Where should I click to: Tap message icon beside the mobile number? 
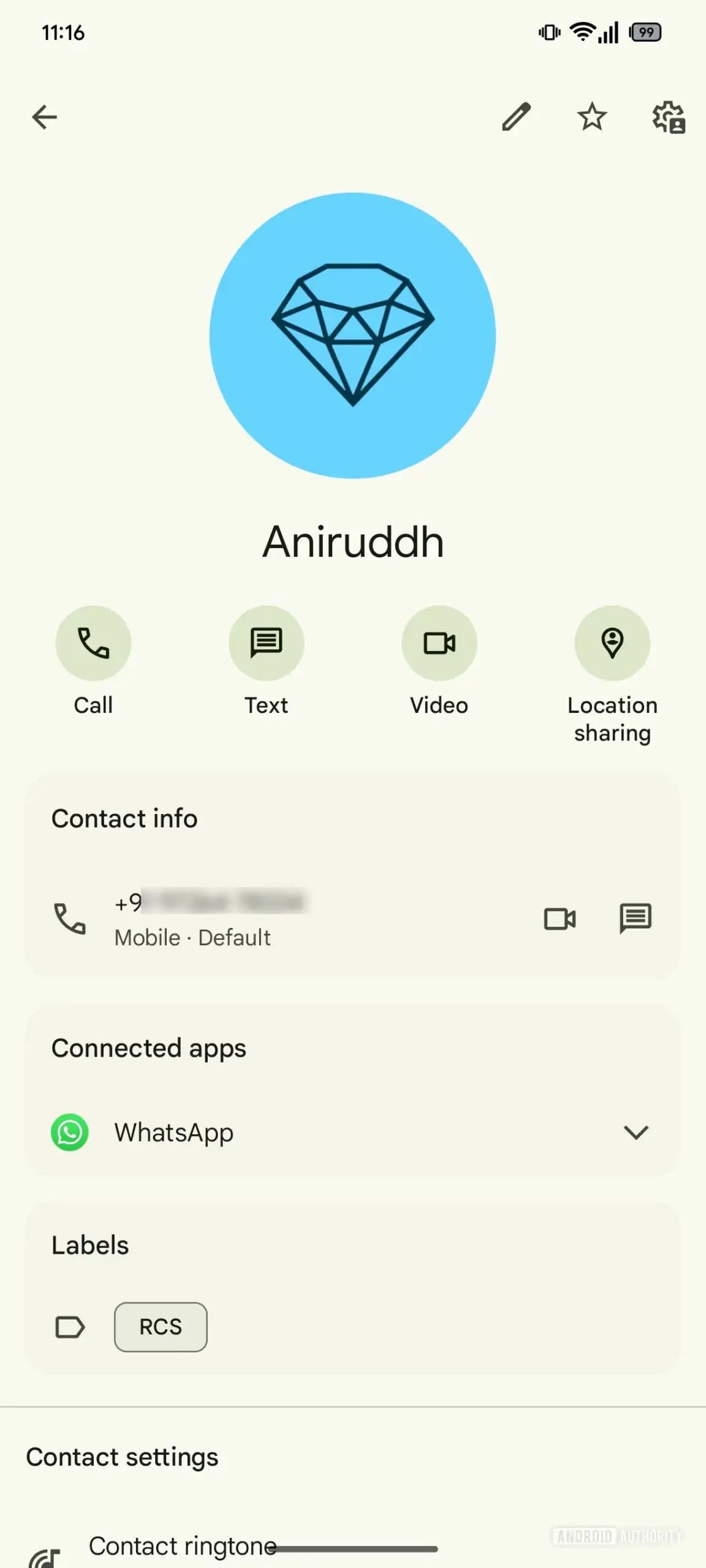635,919
